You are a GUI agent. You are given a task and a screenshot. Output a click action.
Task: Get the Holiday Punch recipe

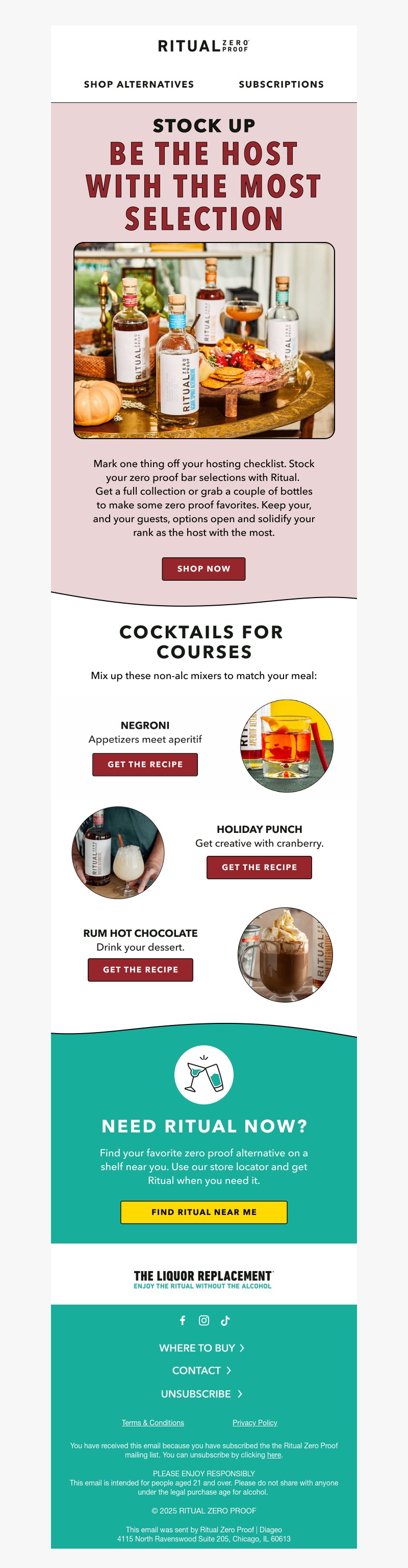(x=259, y=868)
